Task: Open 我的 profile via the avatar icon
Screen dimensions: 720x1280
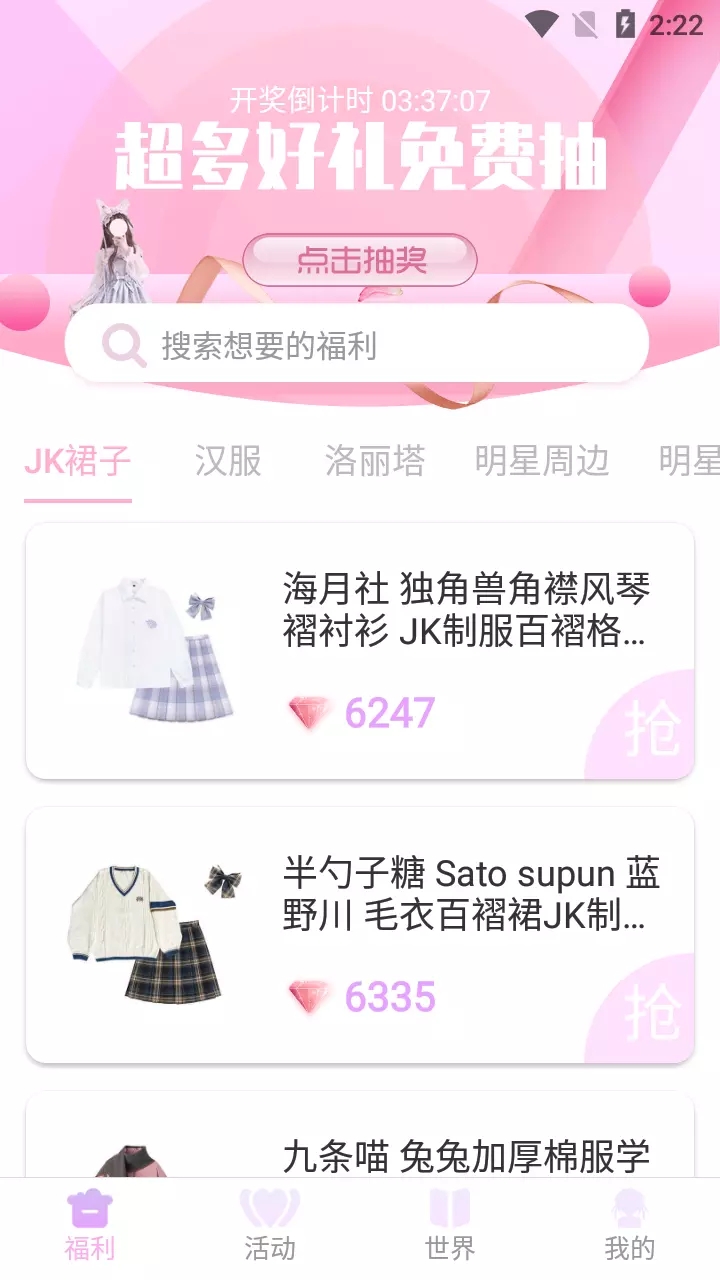Action: (630, 1208)
